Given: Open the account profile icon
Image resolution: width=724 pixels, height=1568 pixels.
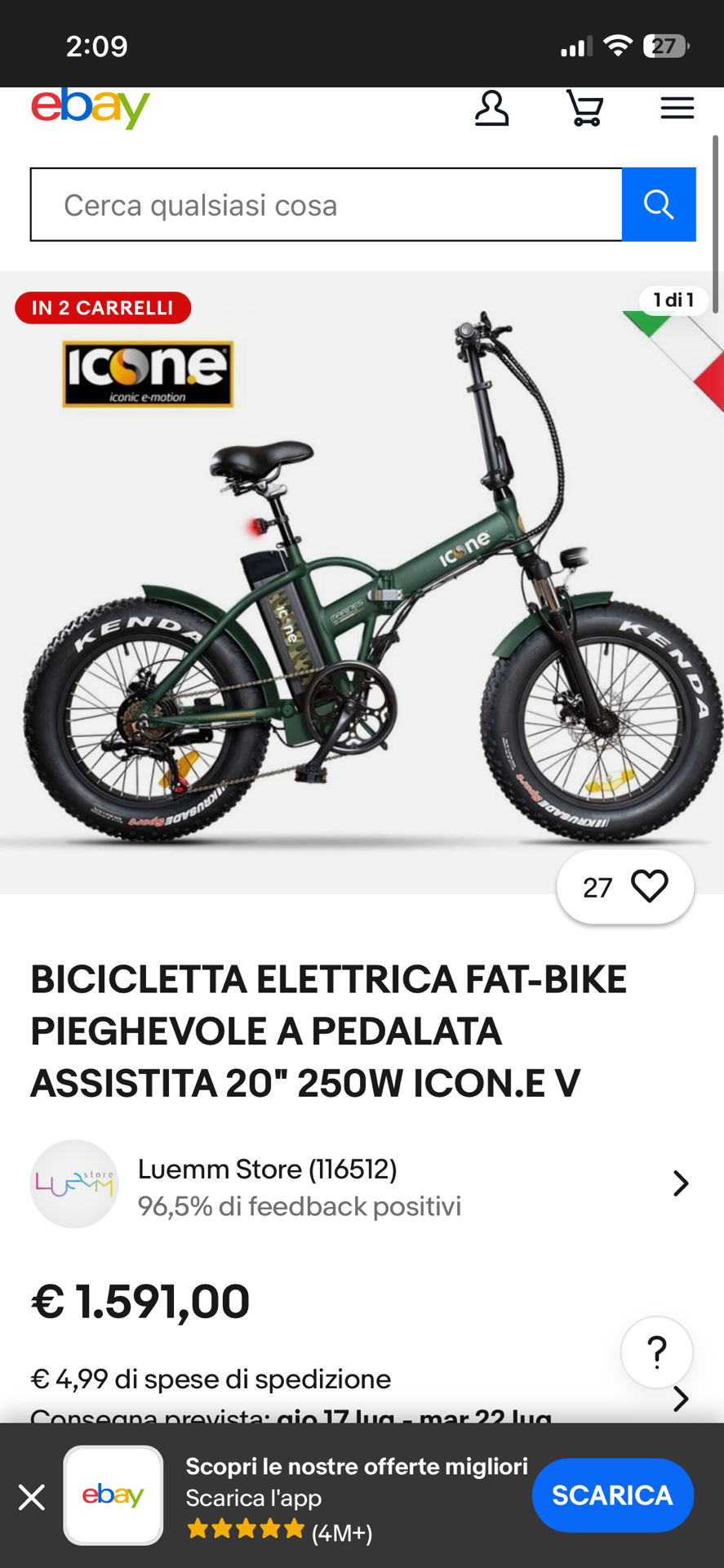Looking at the screenshot, I should 491,109.
